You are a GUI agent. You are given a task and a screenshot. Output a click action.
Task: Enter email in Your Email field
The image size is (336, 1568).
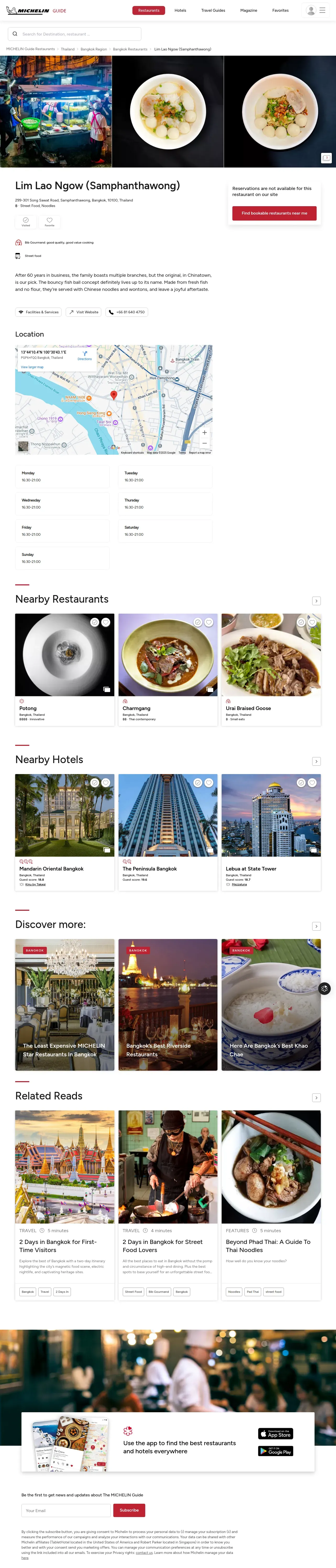[66, 1510]
